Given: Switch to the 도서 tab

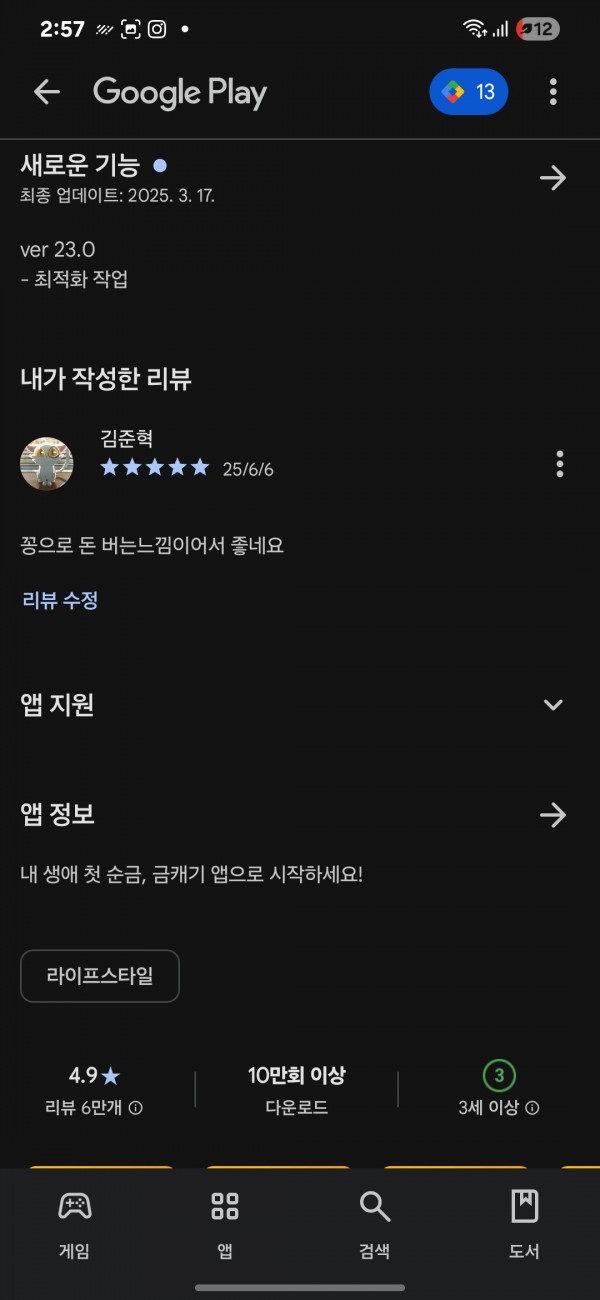Looking at the screenshot, I should [x=525, y=1224].
